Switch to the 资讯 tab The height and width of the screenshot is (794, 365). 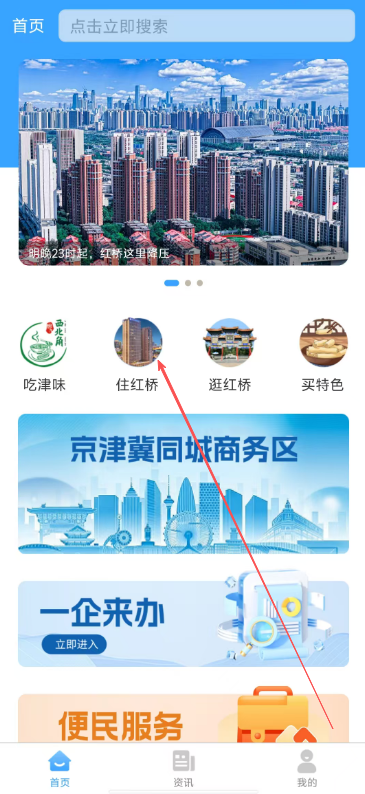pos(183,769)
